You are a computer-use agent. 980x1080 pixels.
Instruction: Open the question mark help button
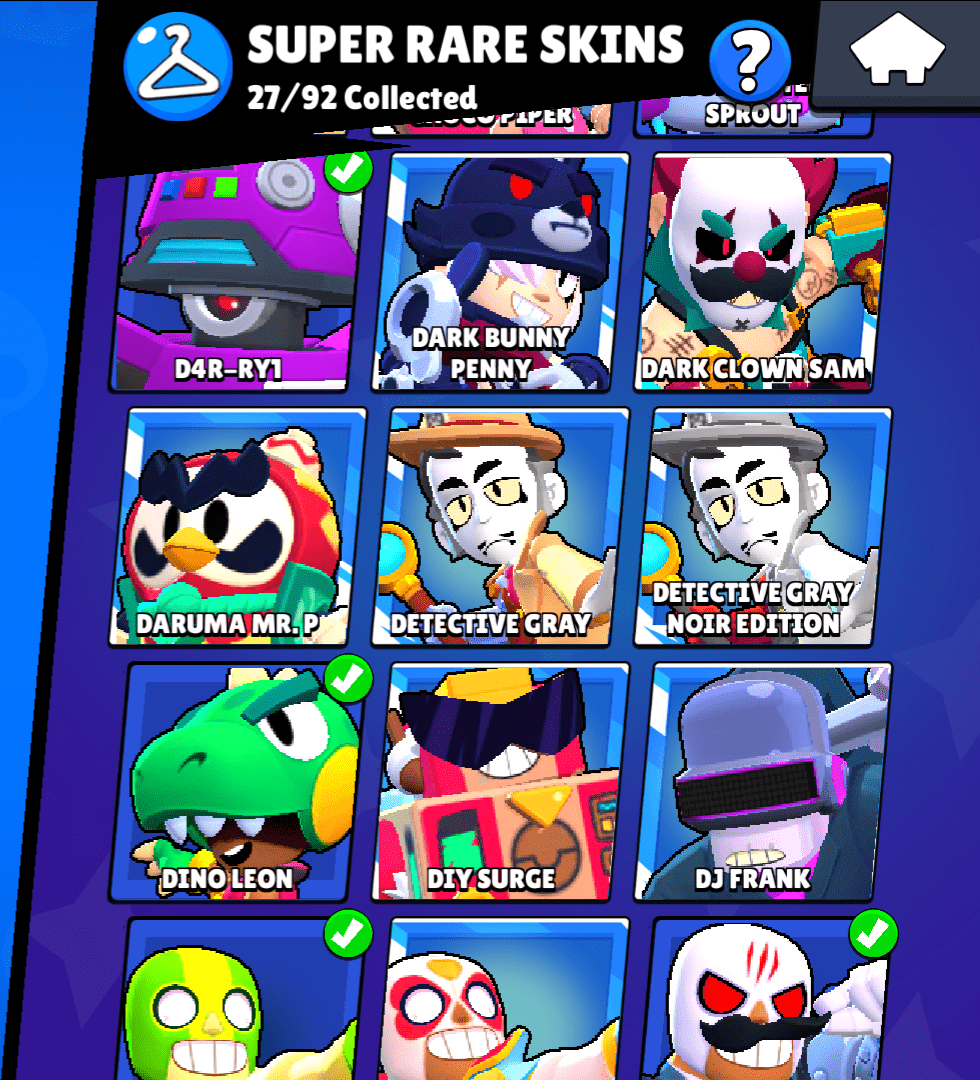coord(749,59)
